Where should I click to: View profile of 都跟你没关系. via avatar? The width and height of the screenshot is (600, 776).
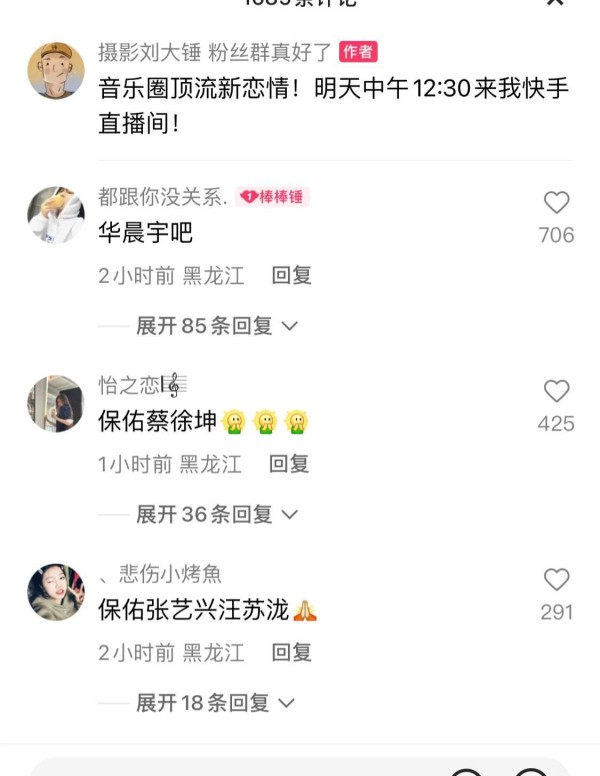click(56, 215)
